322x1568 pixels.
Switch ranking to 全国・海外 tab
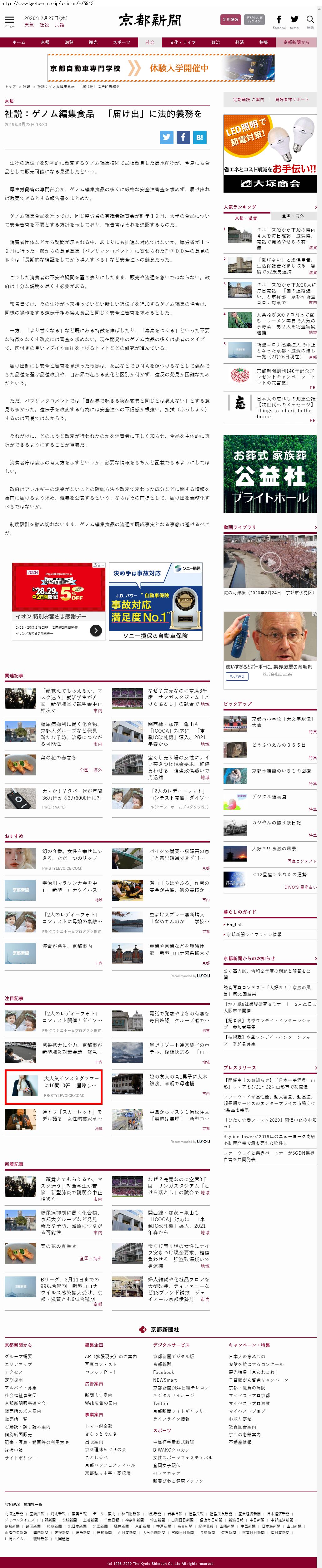pyautogui.click(x=292, y=215)
